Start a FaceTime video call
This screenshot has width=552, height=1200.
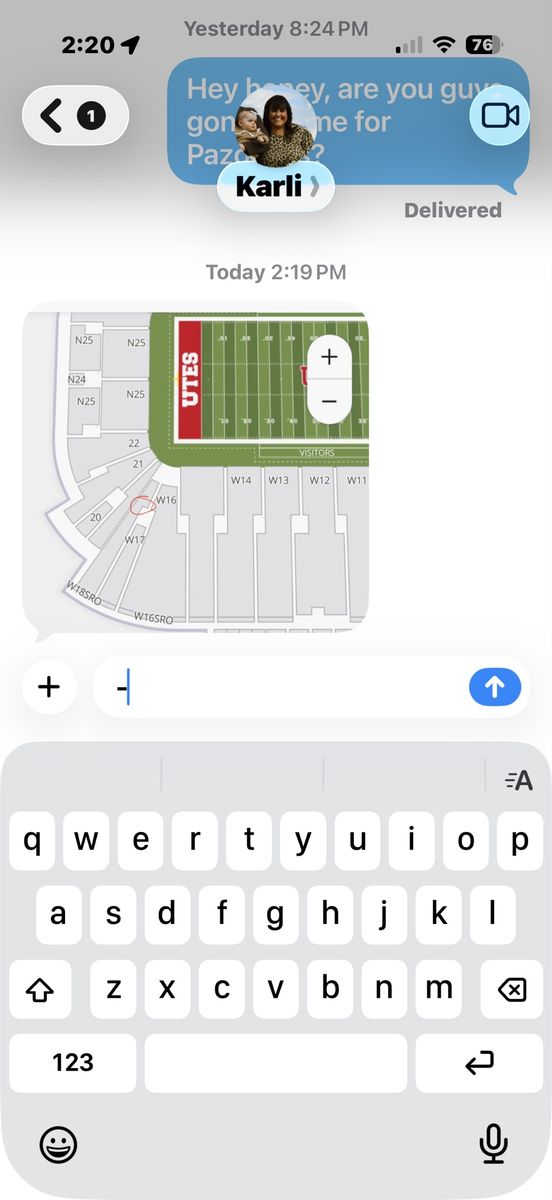pos(500,116)
